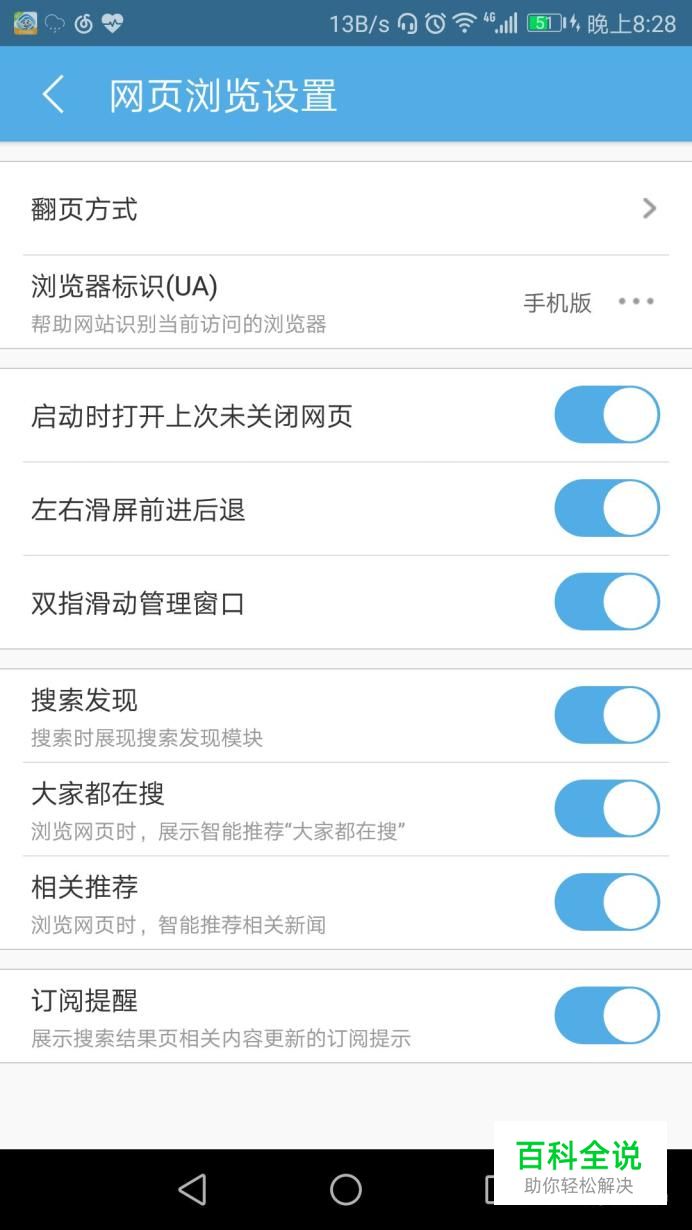Disable 左右滑屏前进后退
Screen dimensions: 692x1230
coord(607,509)
